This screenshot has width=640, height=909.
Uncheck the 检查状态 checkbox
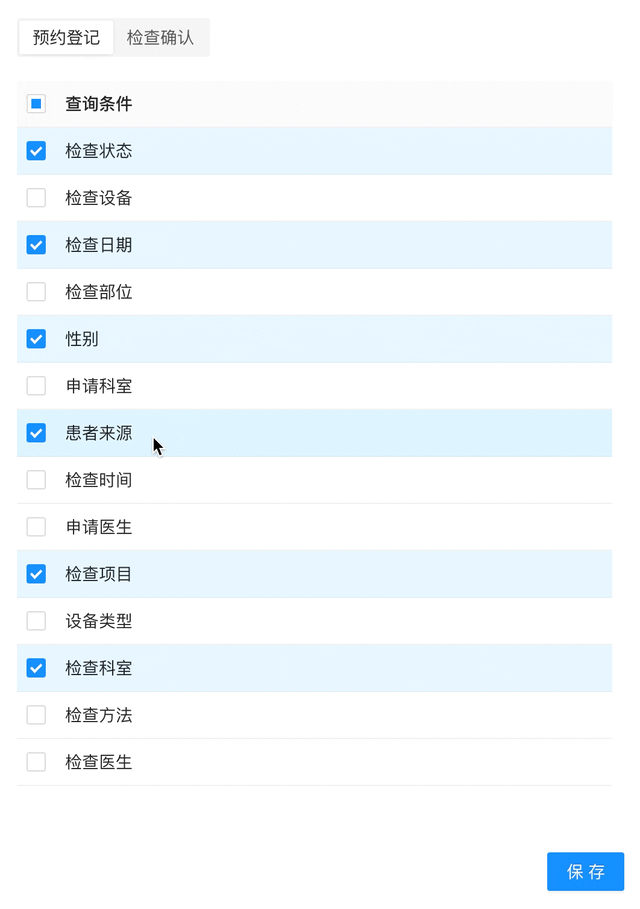[x=36, y=151]
